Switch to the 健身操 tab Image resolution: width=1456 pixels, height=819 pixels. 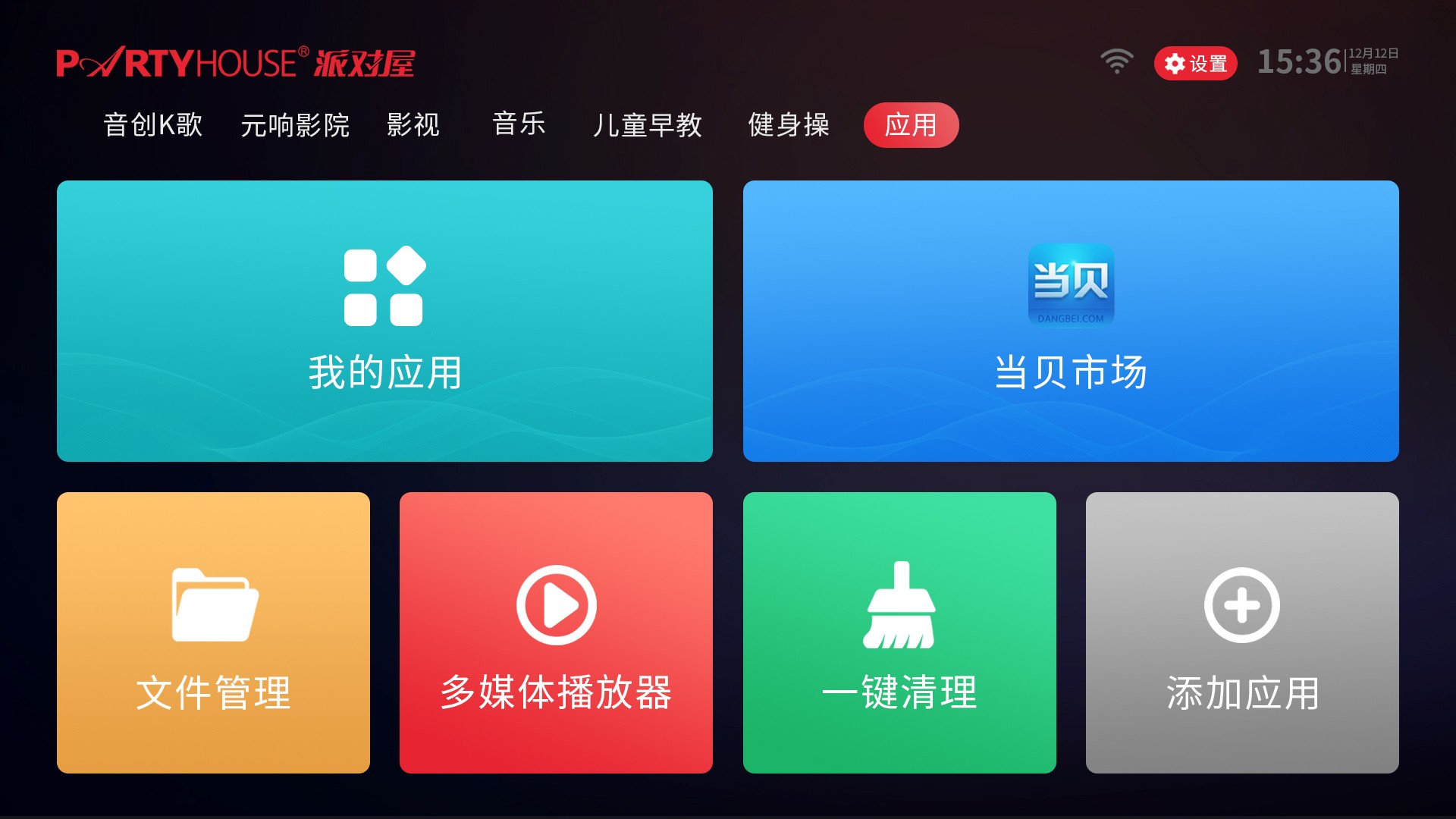789,125
